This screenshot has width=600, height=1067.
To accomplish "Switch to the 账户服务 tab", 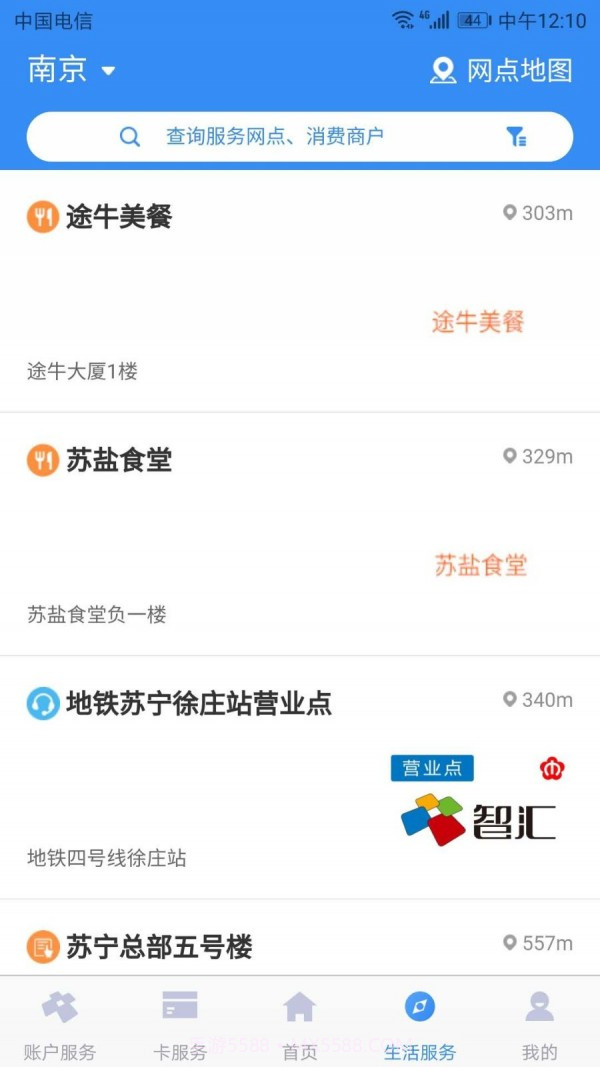I will tap(60, 1024).
